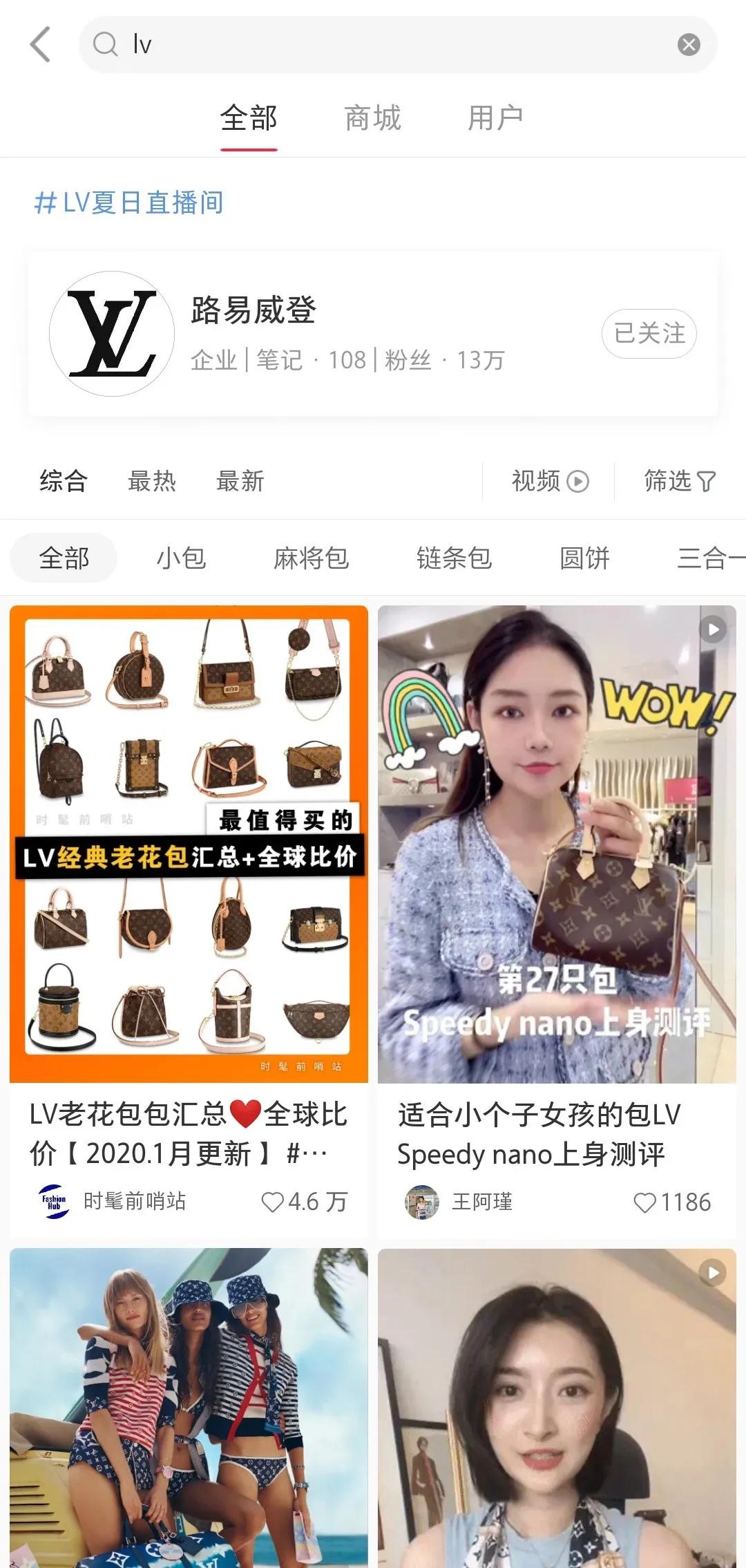The width and height of the screenshot is (746, 1568).
Task: Open the LV老花包包汇总 post
Action: pos(189,843)
